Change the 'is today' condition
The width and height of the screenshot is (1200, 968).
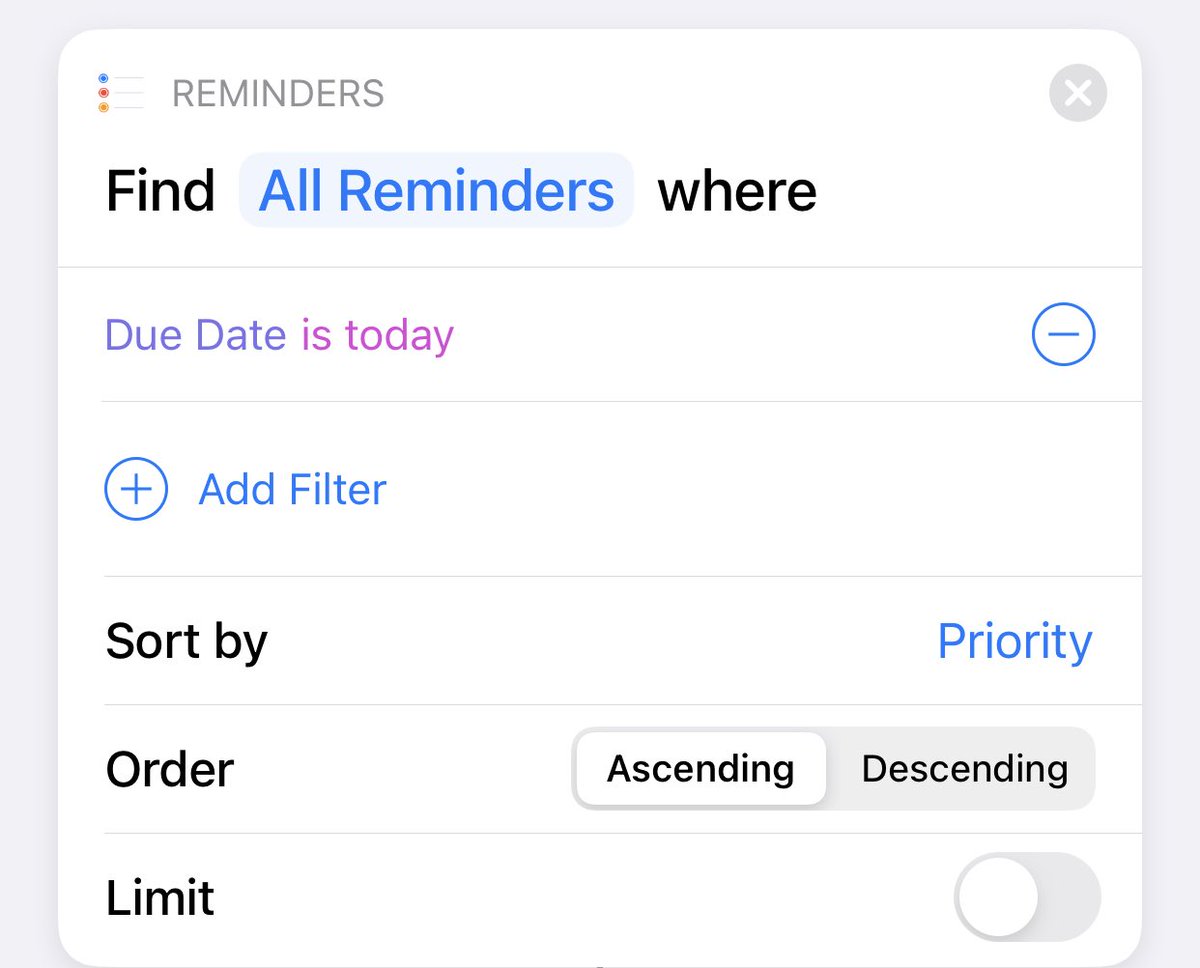coord(378,335)
